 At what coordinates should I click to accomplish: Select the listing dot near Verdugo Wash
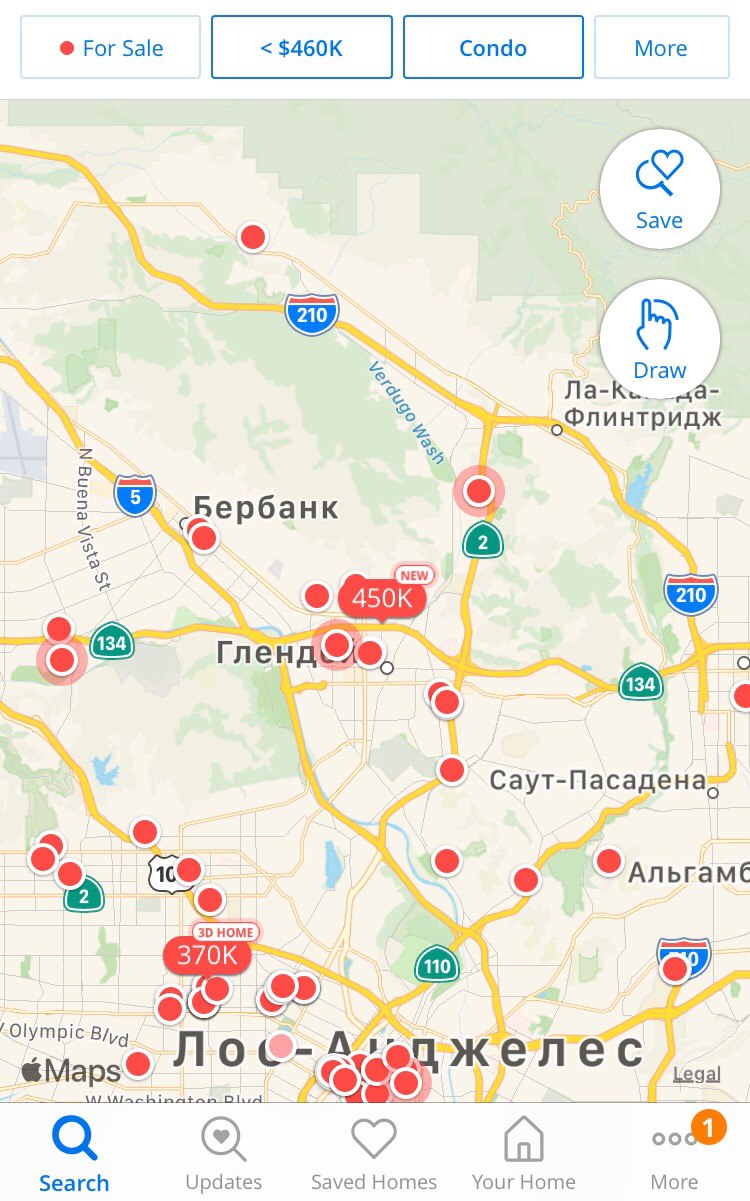479,491
